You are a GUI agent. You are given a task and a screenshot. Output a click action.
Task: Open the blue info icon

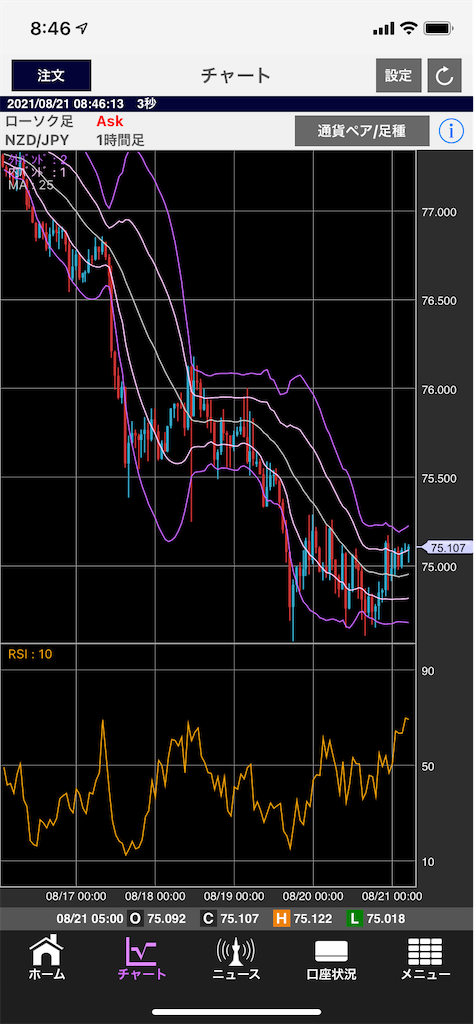[451, 131]
